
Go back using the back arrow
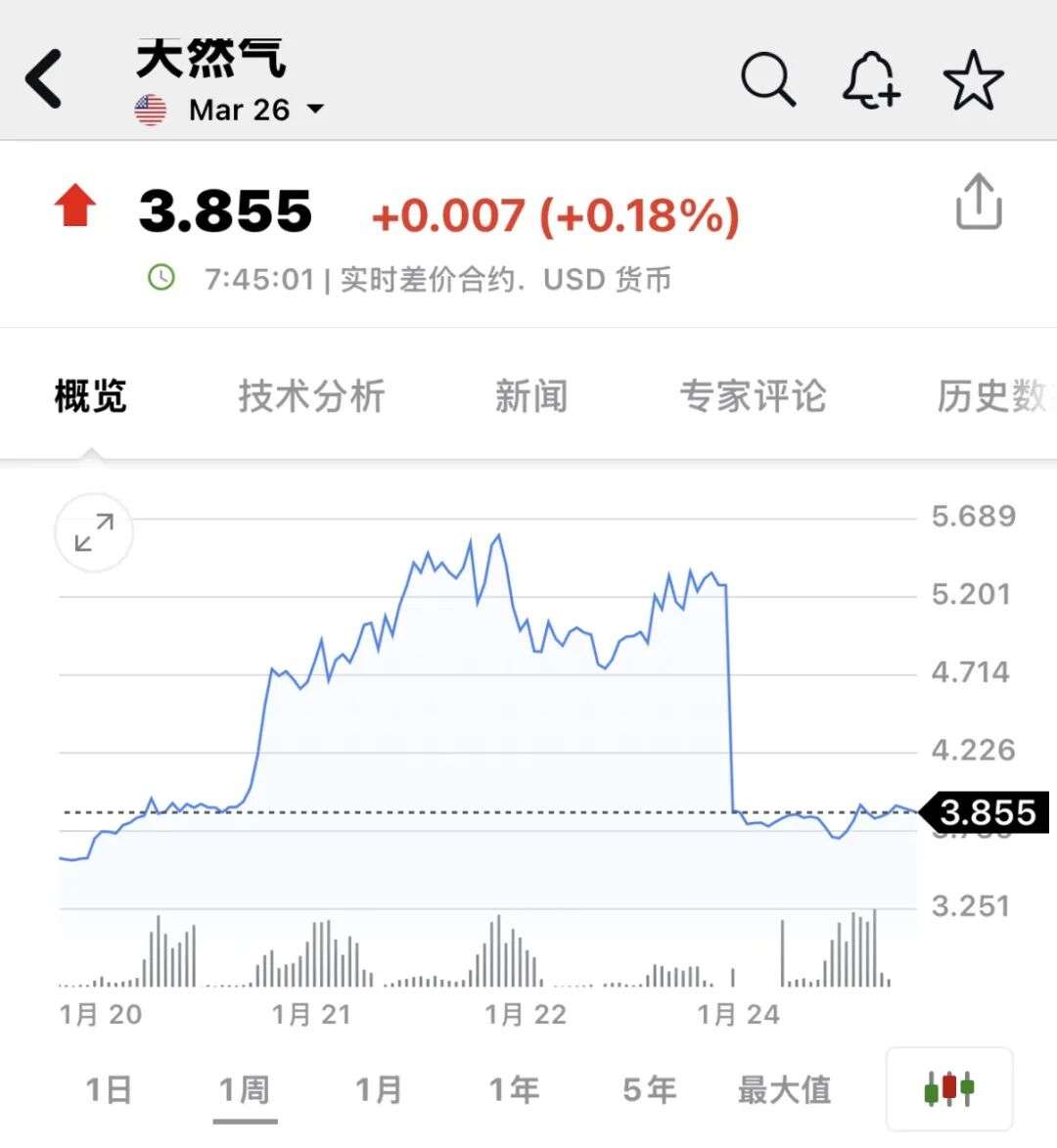point(44,78)
